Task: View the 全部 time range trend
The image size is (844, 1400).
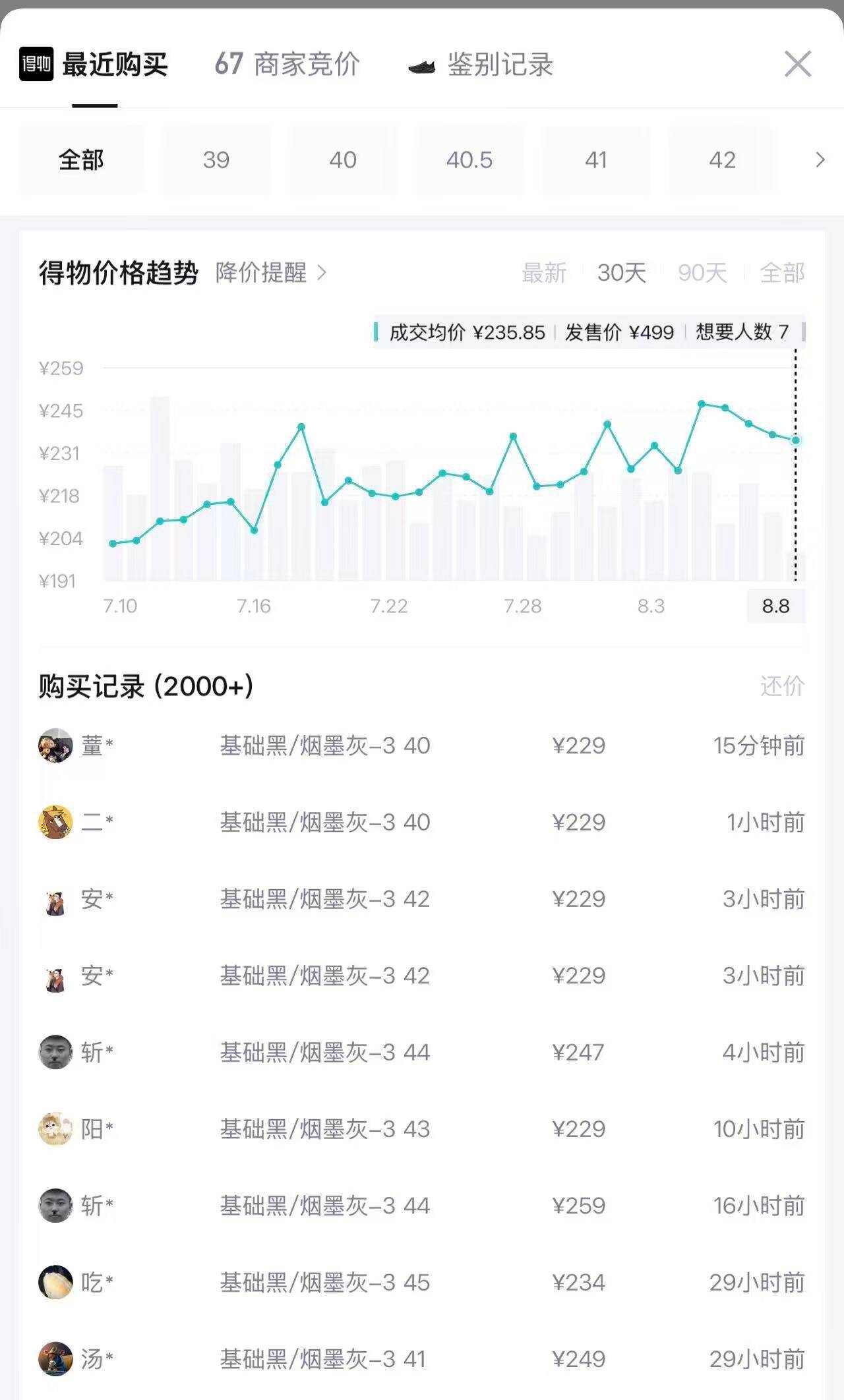Action: tap(782, 272)
